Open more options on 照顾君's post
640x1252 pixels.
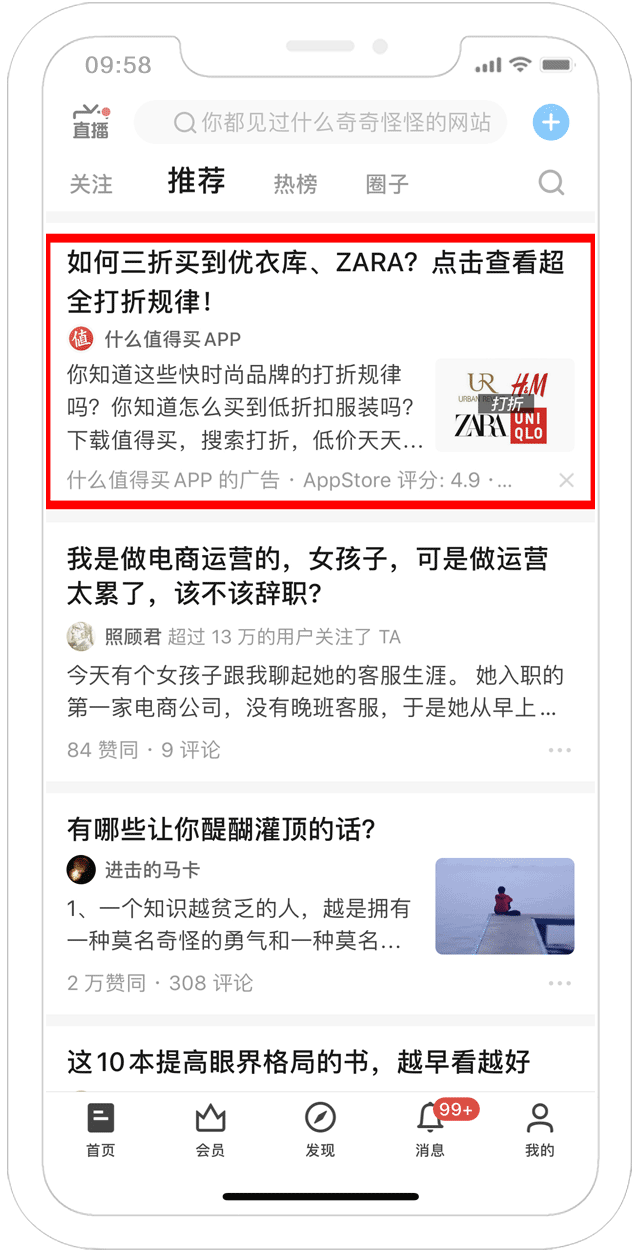(559, 751)
